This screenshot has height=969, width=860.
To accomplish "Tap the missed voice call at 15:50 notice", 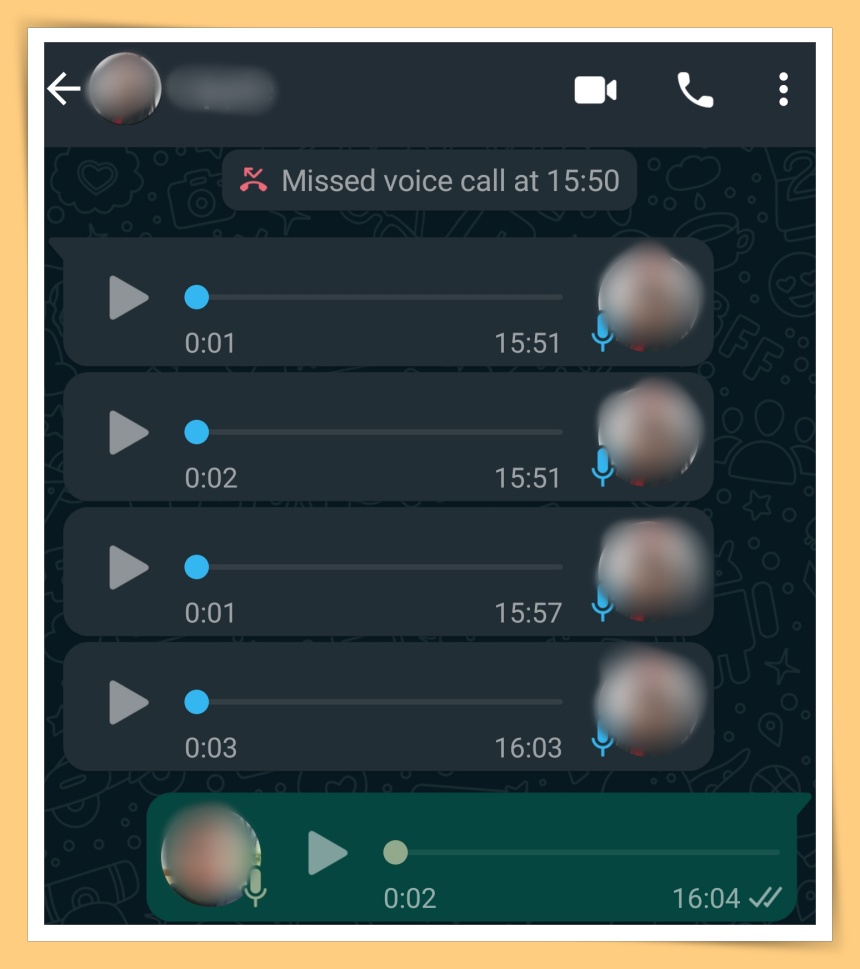I will pyautogui.click(x=430, y=181).
